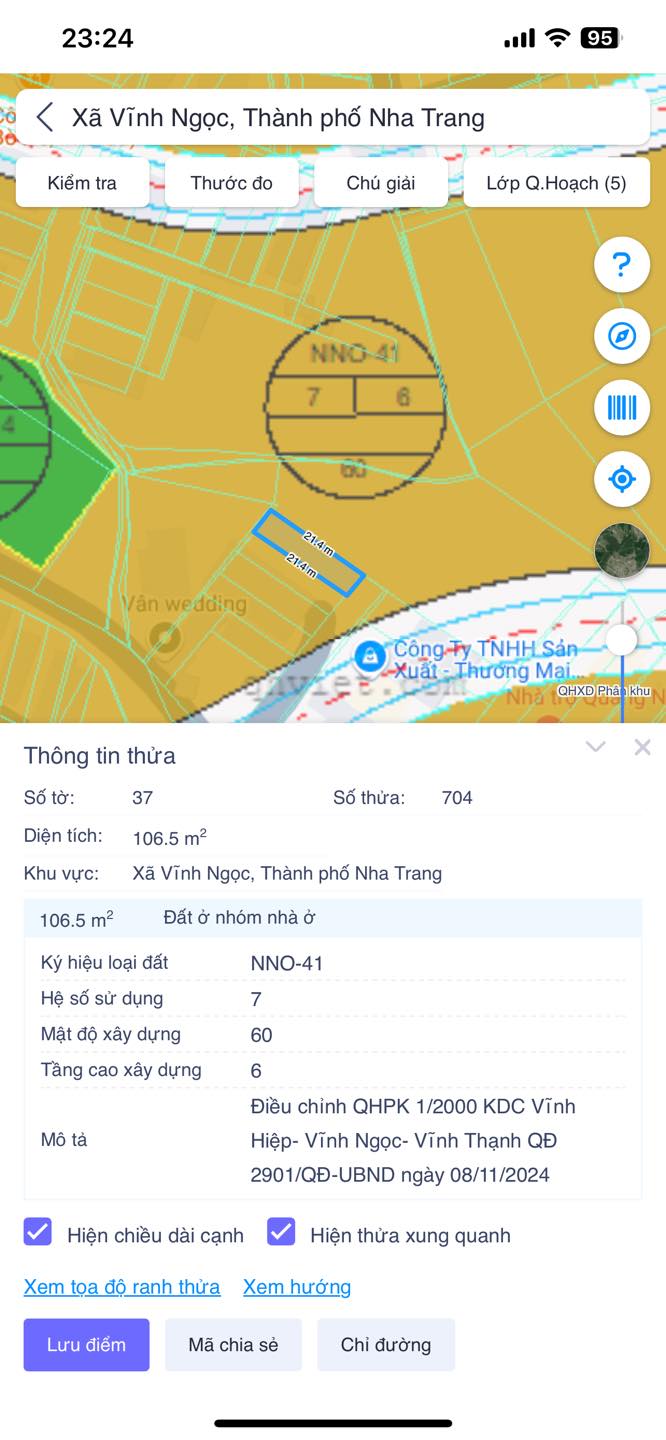Viewport: 666px width, 1440px height.
Task: Tap the compass orientation button
Action: [x=622, y=336]
